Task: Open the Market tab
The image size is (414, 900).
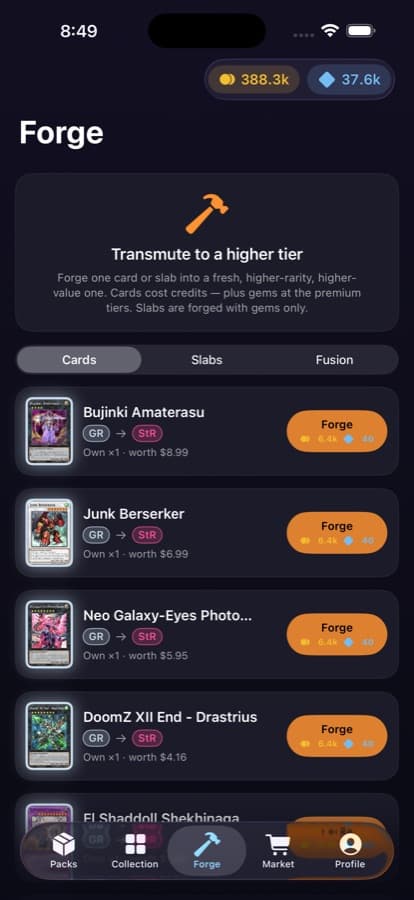Action: click(x=278, y=851)
